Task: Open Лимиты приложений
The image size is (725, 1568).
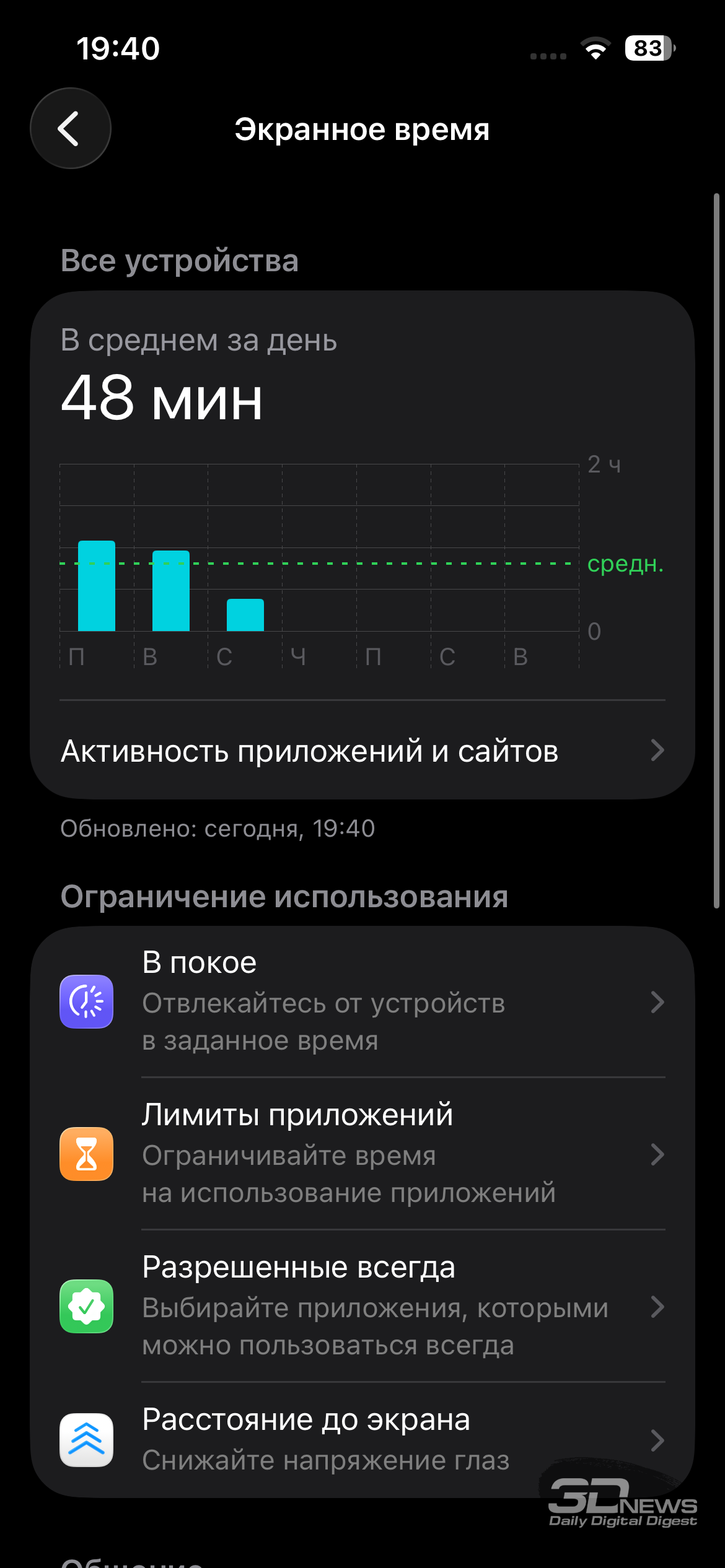Action: pos(362,1154)
